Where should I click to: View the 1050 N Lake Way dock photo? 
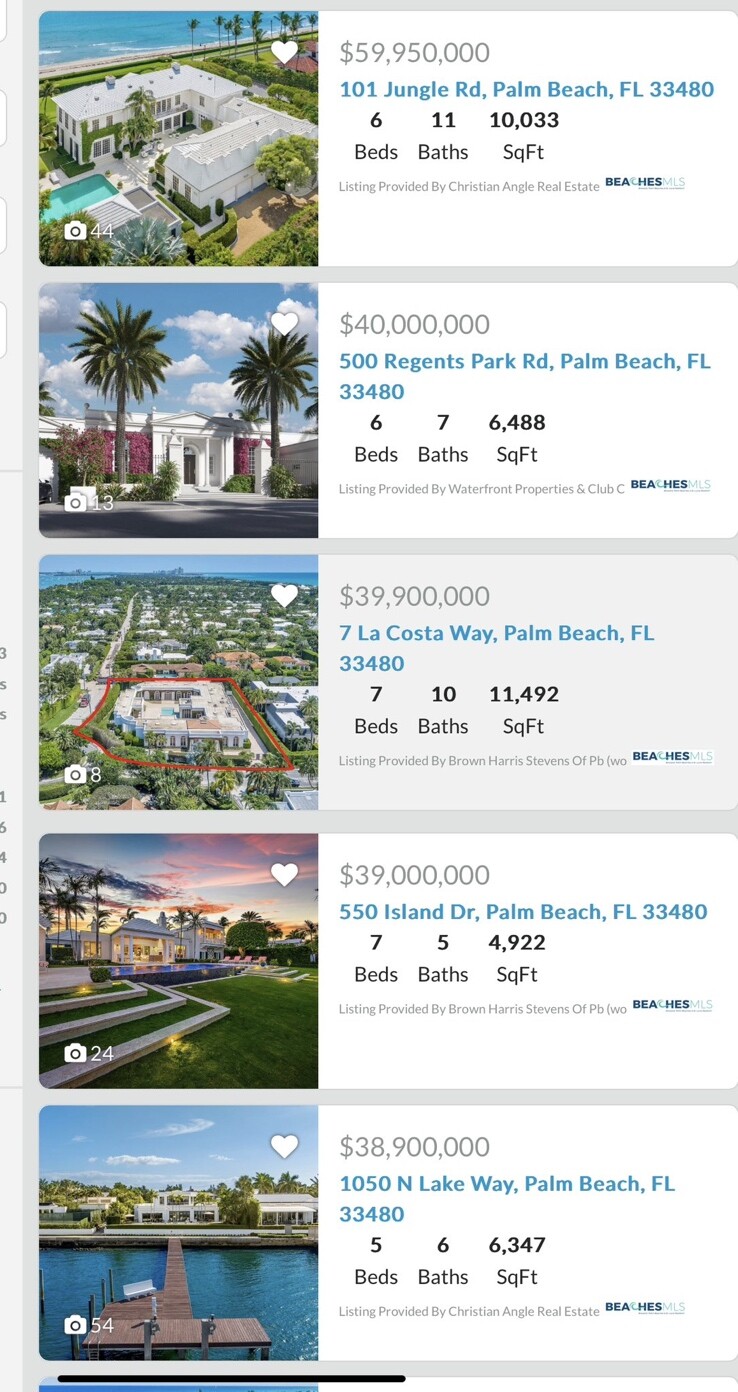(179, 1234)
